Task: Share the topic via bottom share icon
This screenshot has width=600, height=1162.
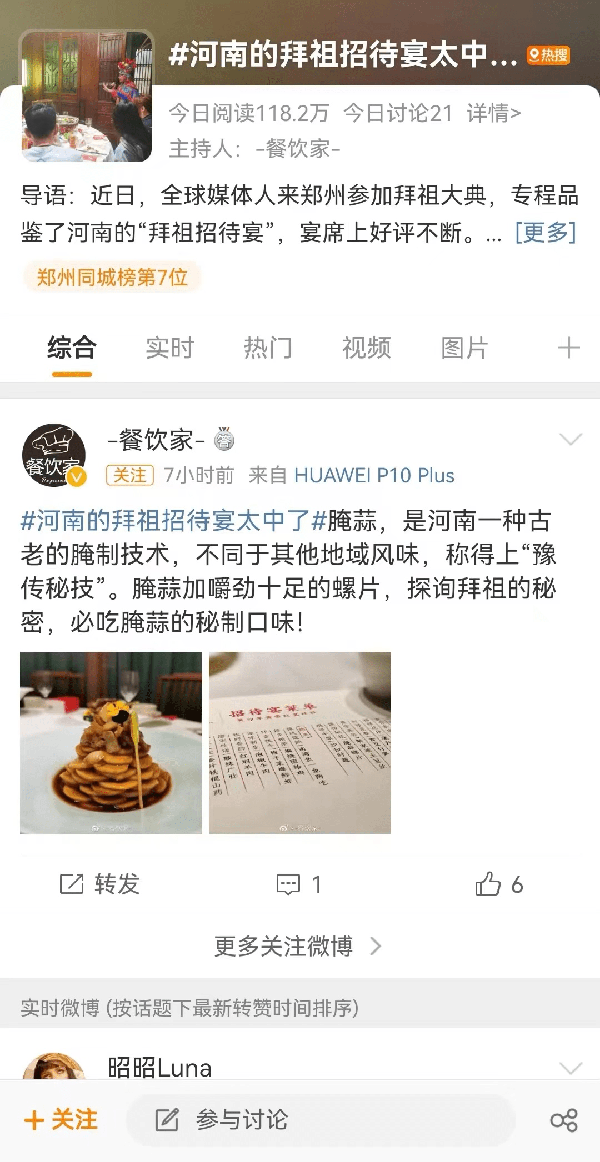Action: click(x=564, y=1120)
